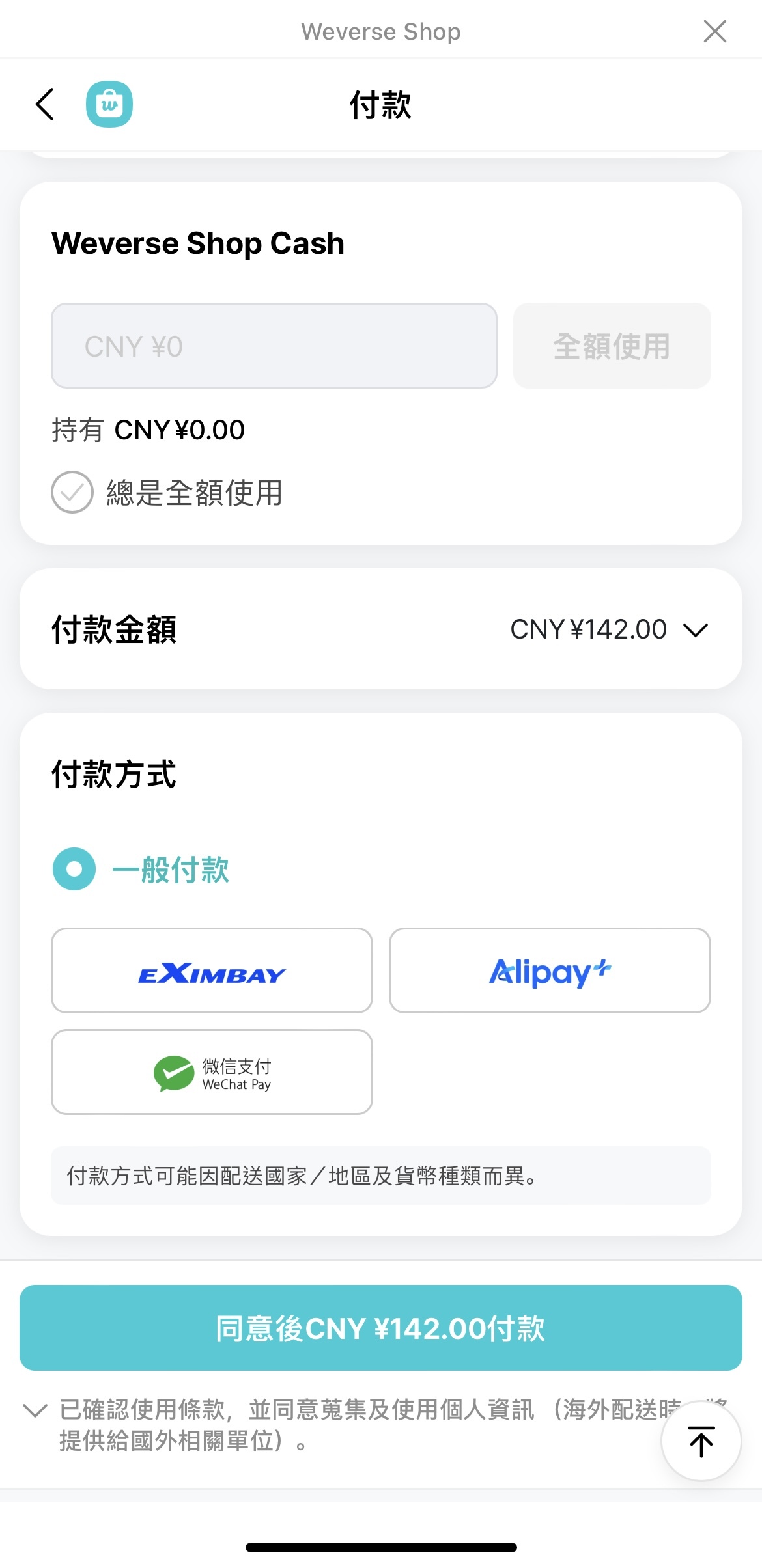Image resolution: width=762 pixels, height=1568 pixels.
Task: Expand the terms agreement details
Action: tap(35, 1410)
